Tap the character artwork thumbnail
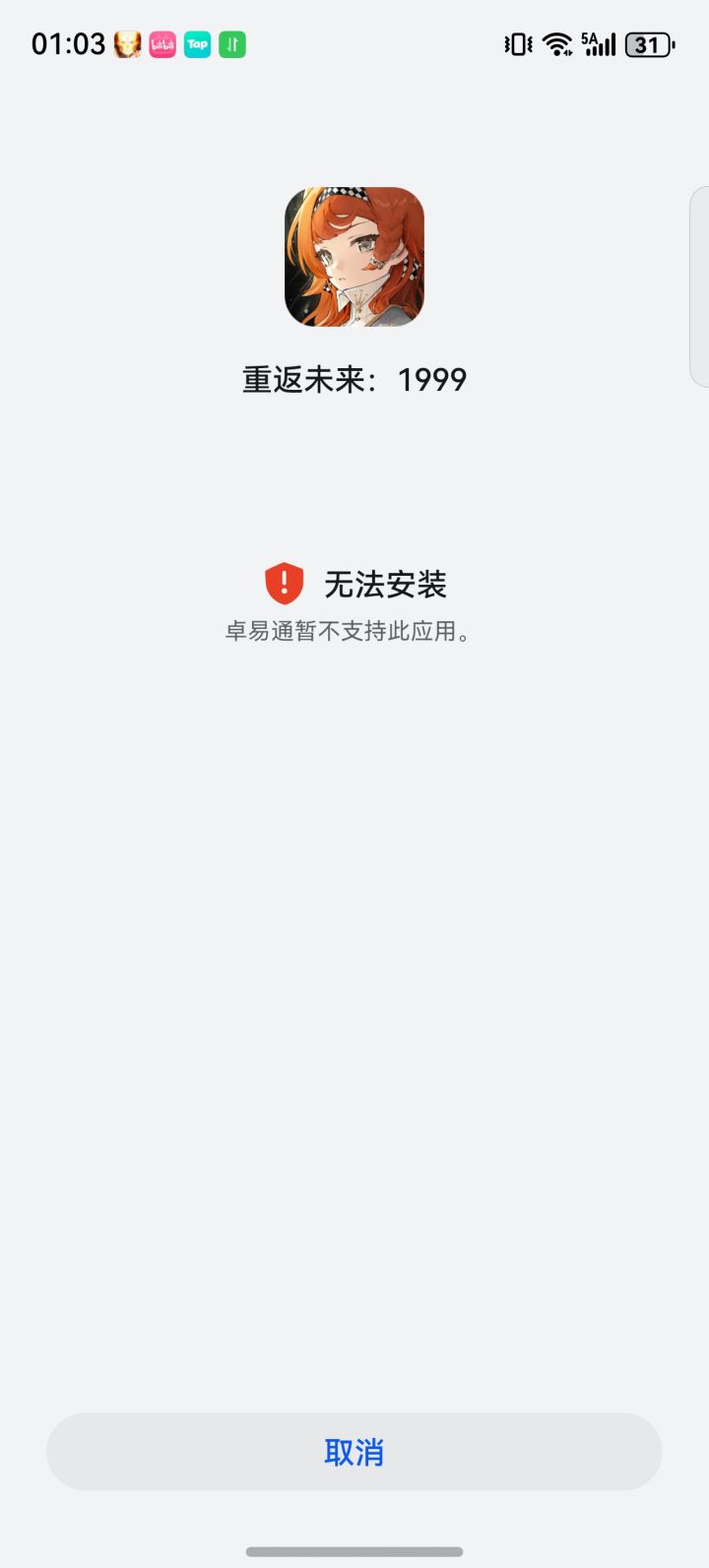This screenshot has width=709, height=1568. point(354,258)
